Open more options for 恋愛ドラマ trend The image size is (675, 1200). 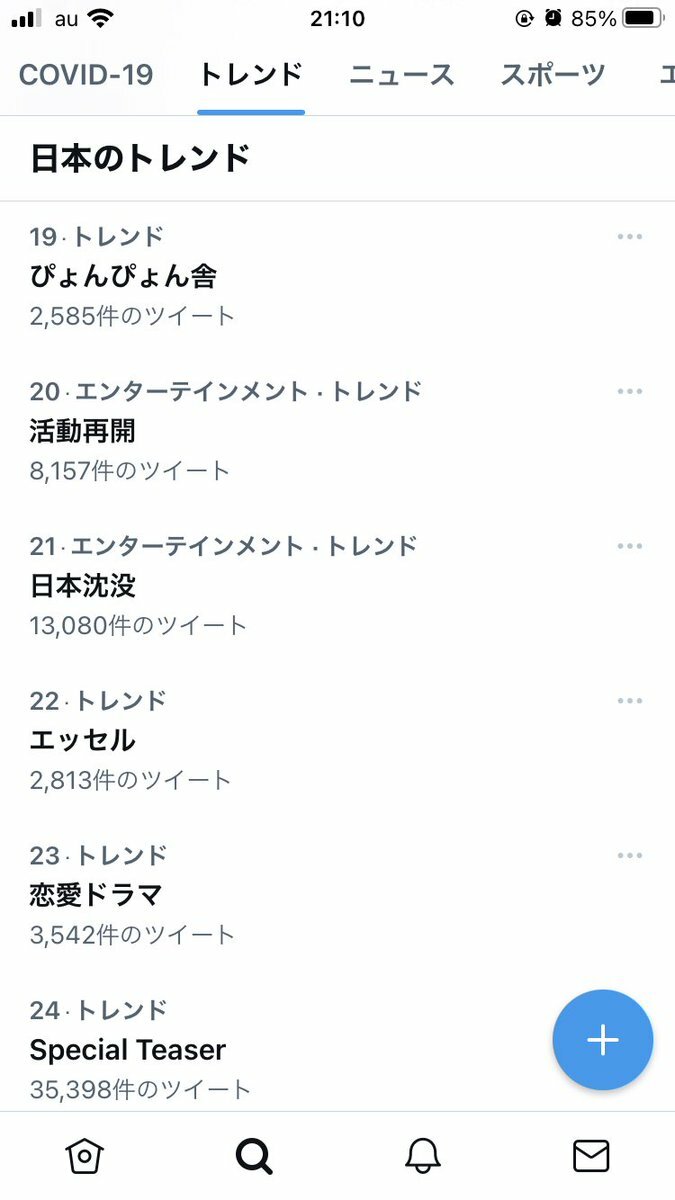tap(630, 856)
